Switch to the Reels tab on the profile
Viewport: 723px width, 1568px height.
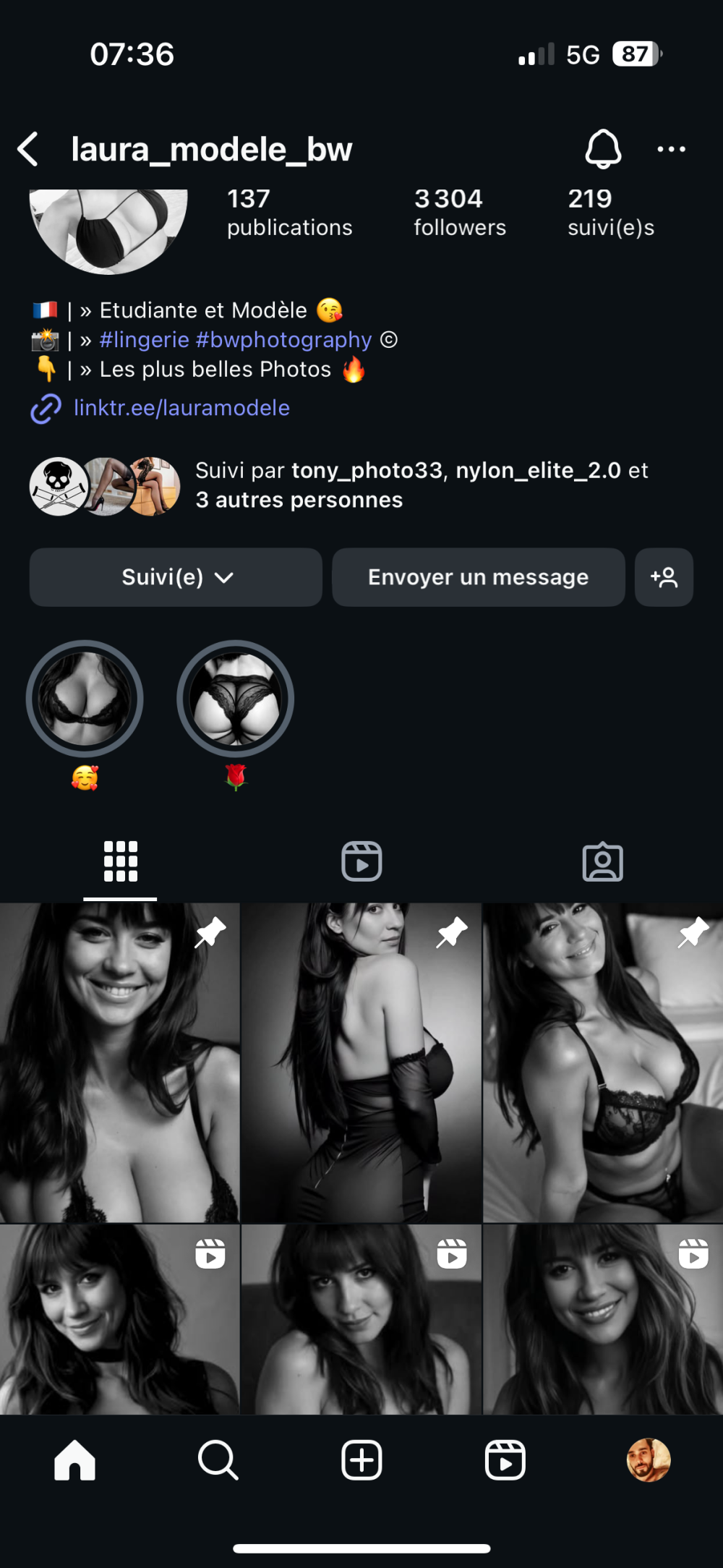tap(361, 861)
